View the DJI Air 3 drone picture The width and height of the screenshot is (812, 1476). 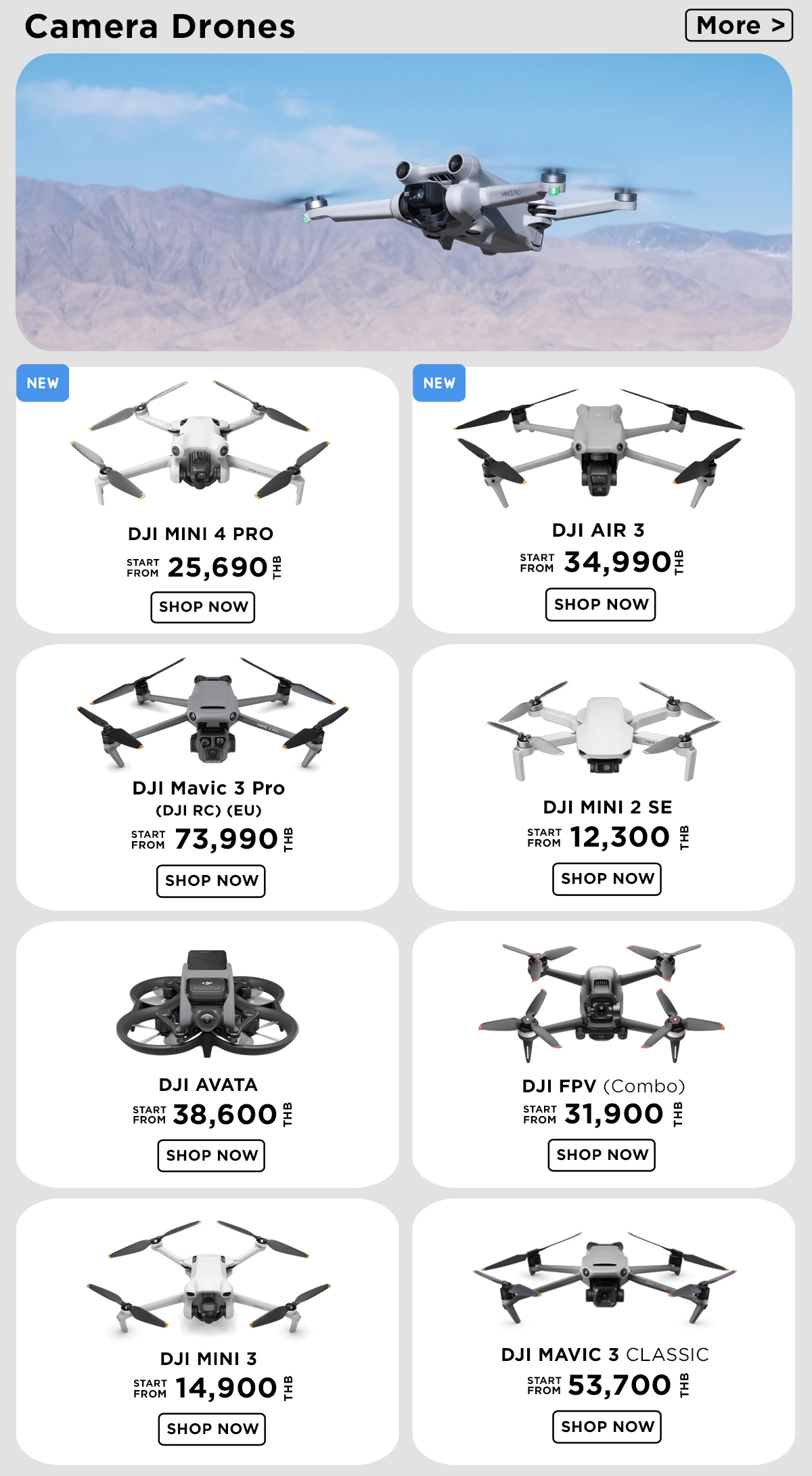600,445
